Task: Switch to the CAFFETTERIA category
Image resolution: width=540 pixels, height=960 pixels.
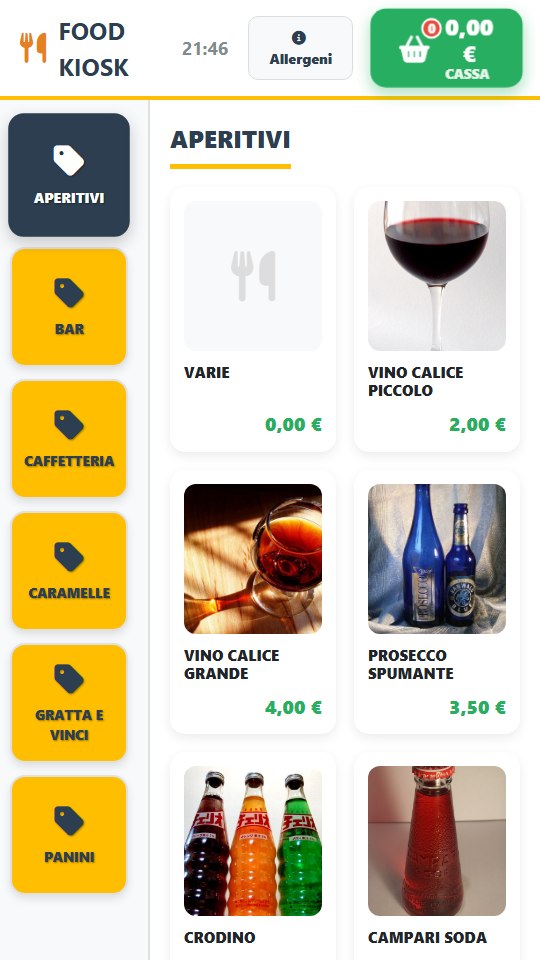Action: [69, 438]
